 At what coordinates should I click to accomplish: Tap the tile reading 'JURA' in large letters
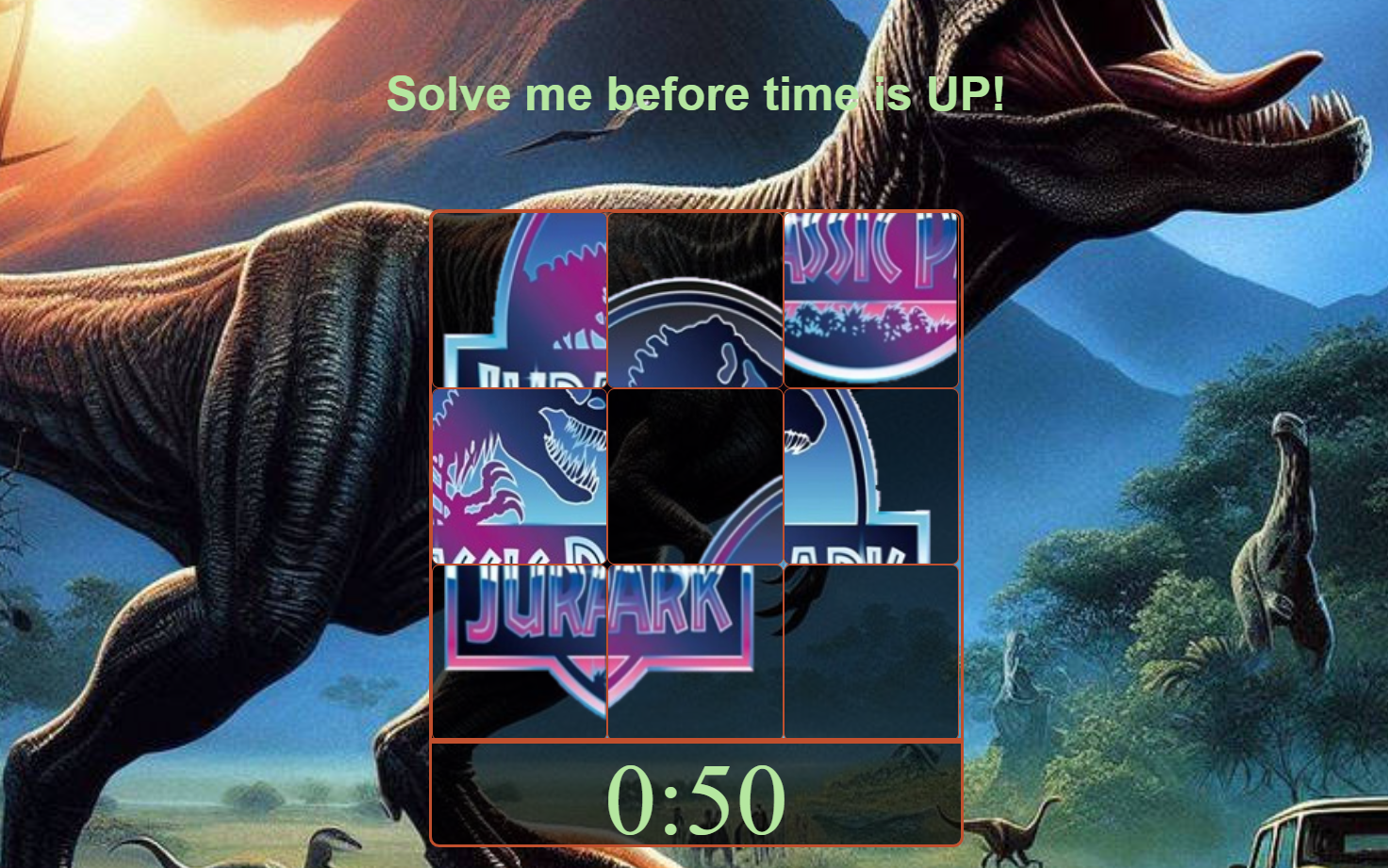point(520,651)
